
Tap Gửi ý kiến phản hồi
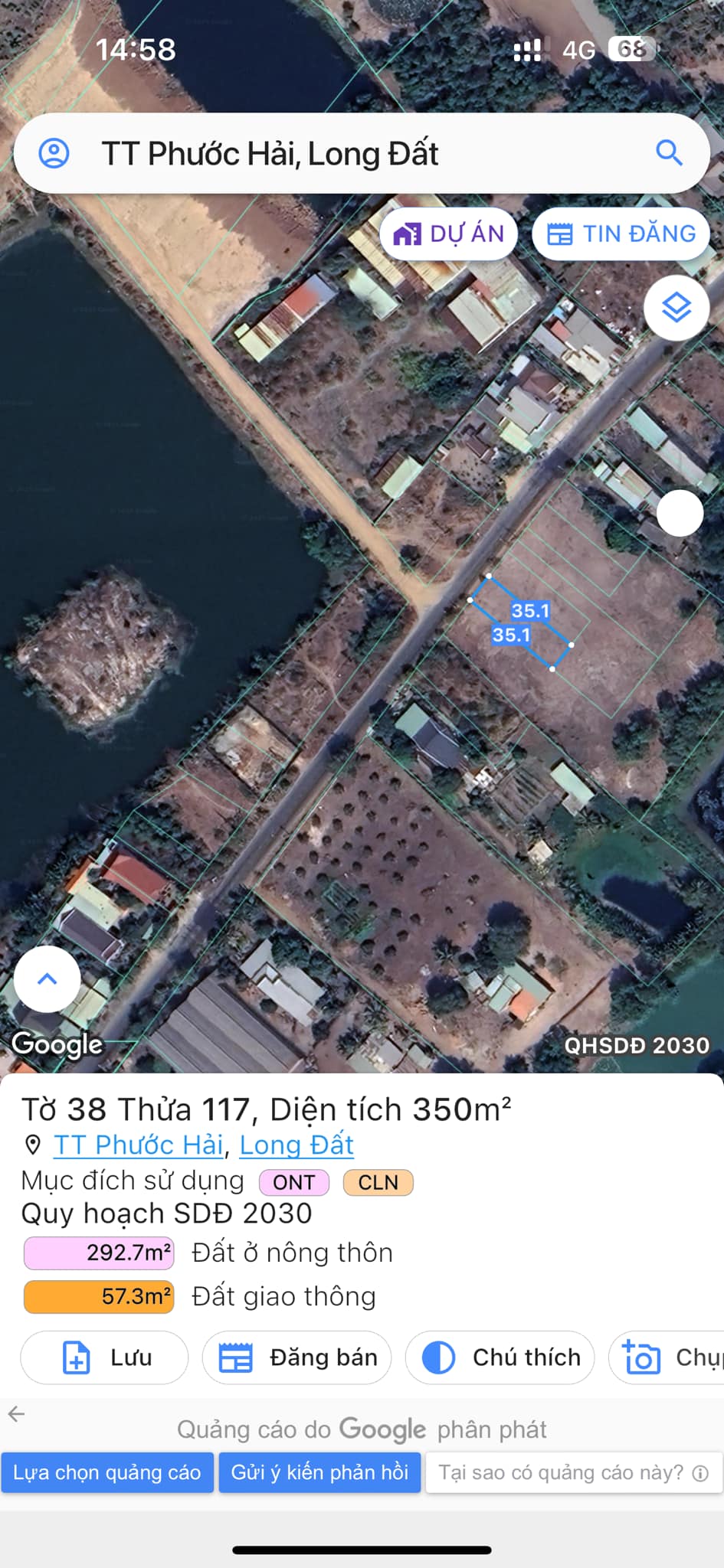[x=319, y=1472]
